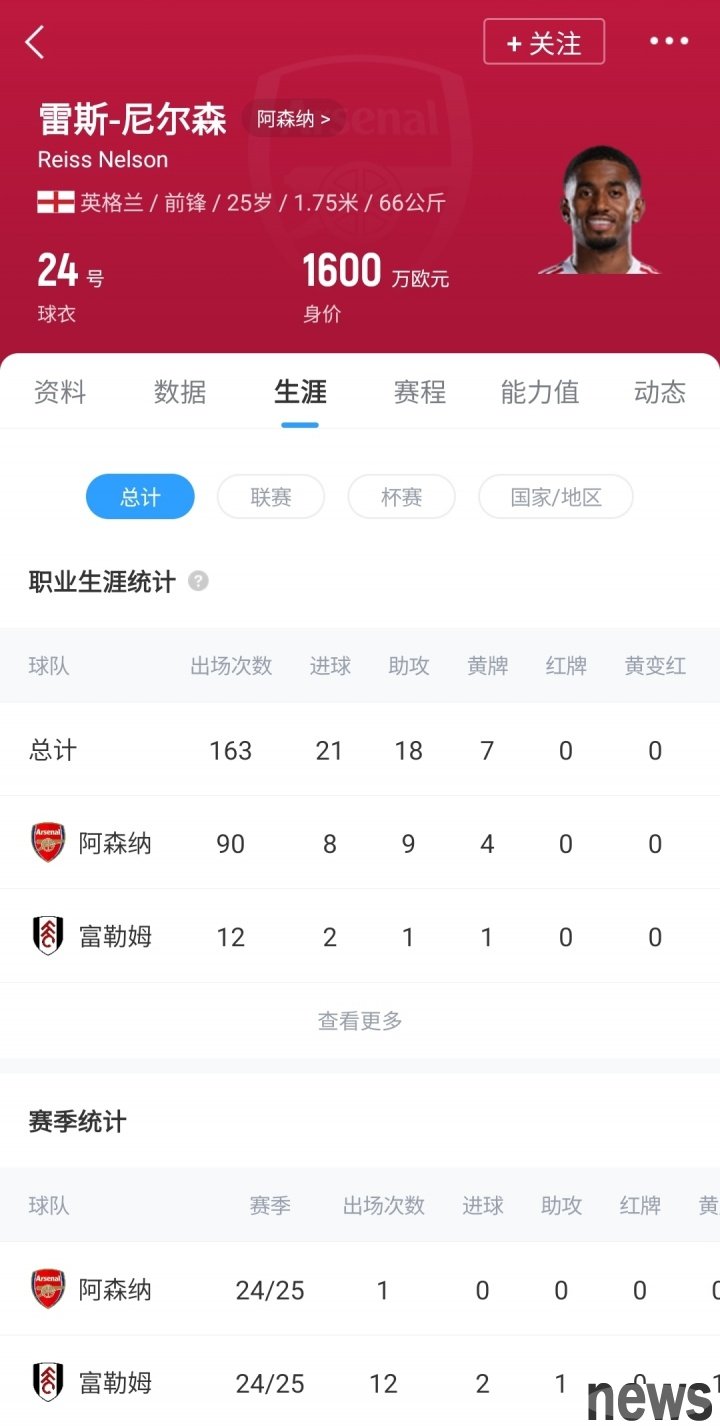Open the 赛程 tab
Viewport: 720px width, 1426px height.
click(420, 392)
